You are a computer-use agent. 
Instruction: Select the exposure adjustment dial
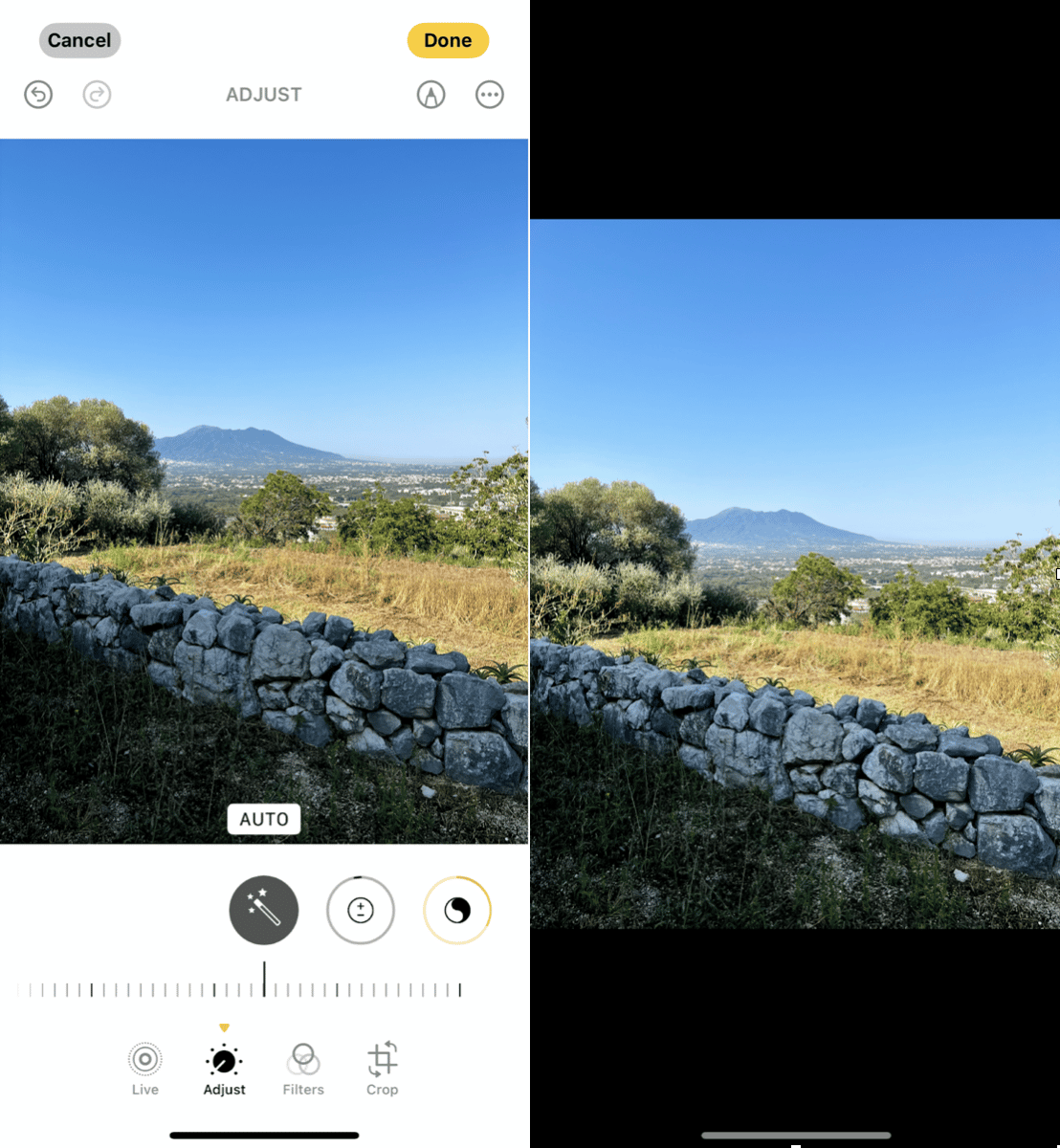coord(361,910)
